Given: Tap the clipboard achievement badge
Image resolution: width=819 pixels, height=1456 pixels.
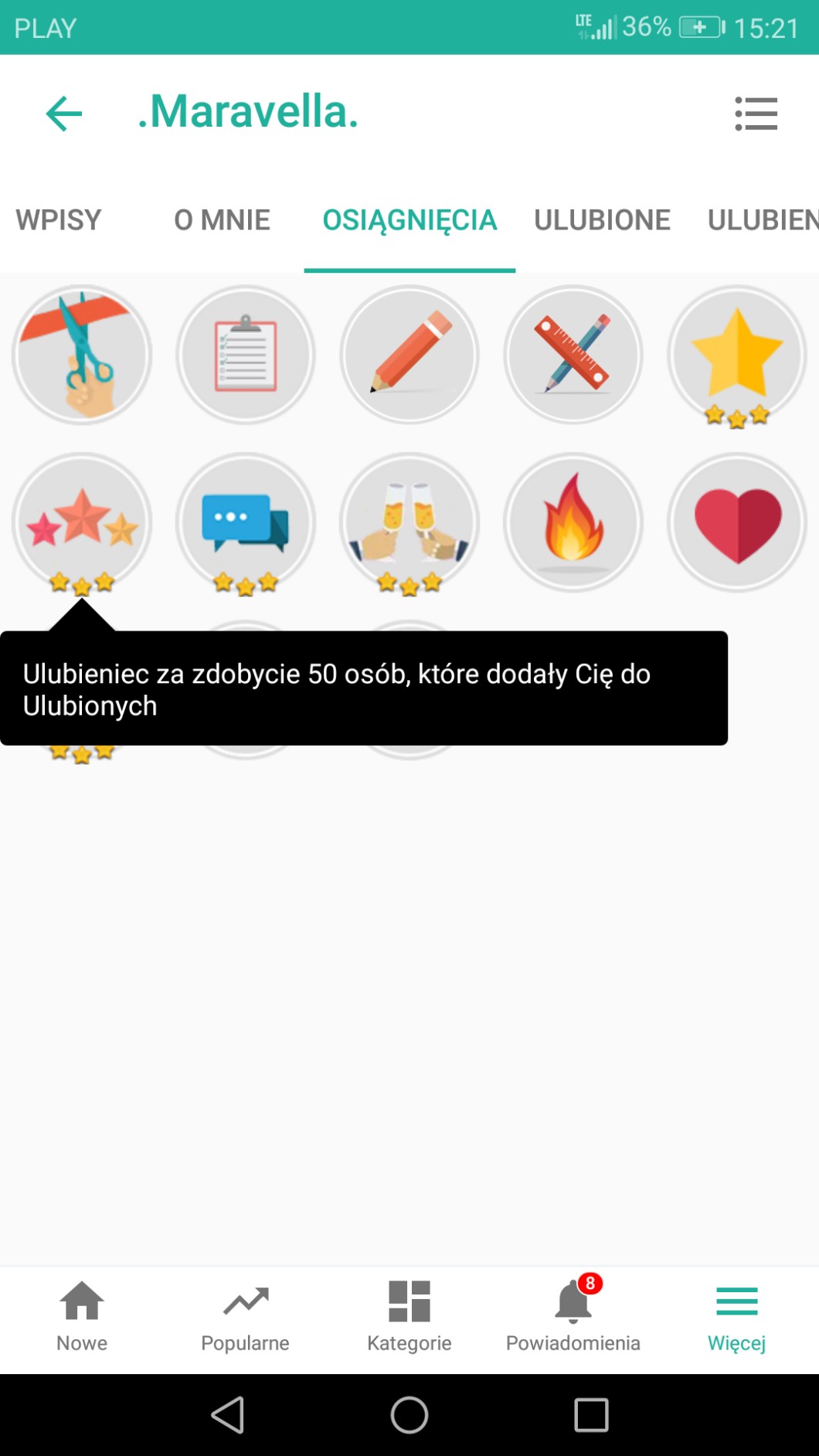Looking at the screenshot, I should pyautogui.click(x=246, y=355).
